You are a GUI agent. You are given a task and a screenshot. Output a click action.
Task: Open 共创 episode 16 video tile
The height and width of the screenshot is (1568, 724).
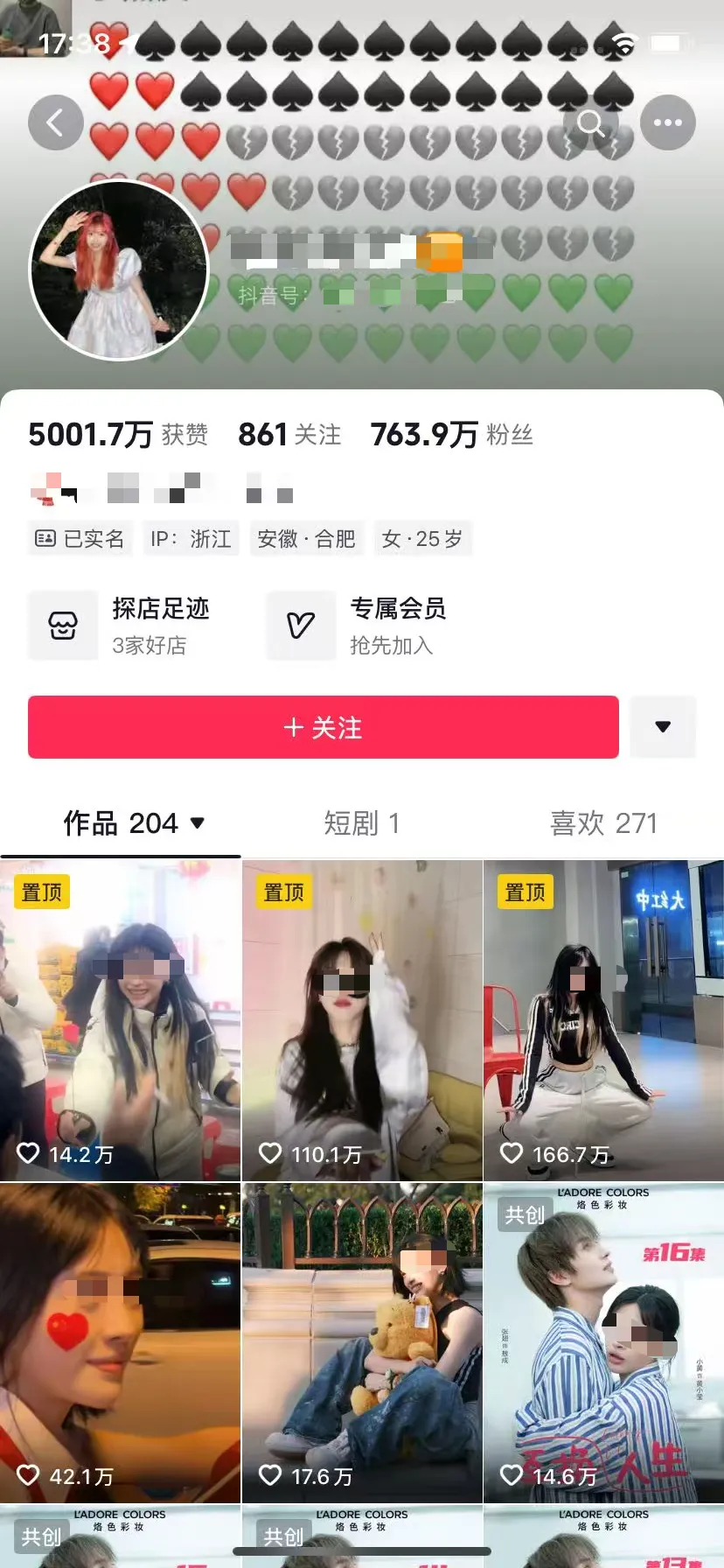(603, 1343)
